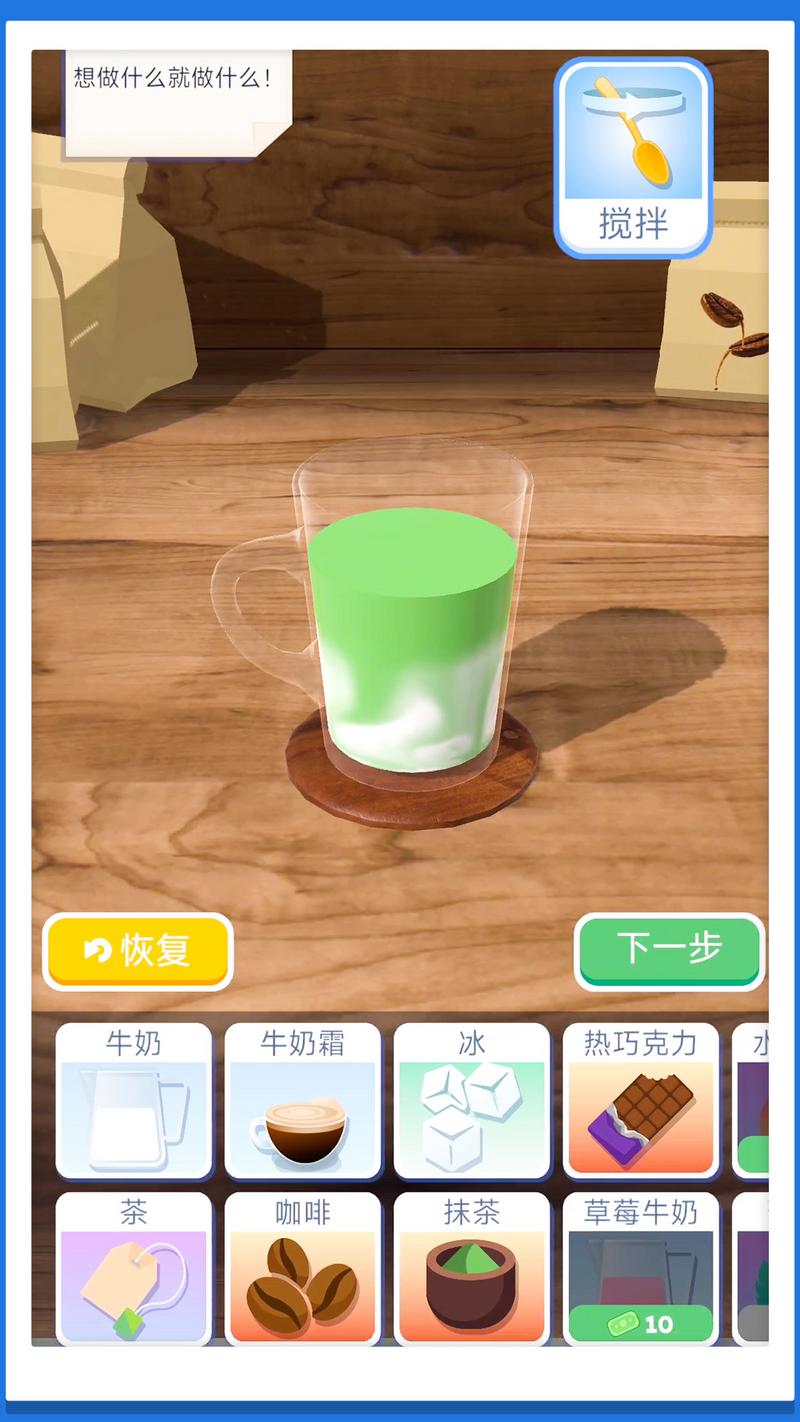The width and height of the screenshot is (800, 1422).
Task: Add 抹茶 matcha powder
Action: tap(472, 1270)
